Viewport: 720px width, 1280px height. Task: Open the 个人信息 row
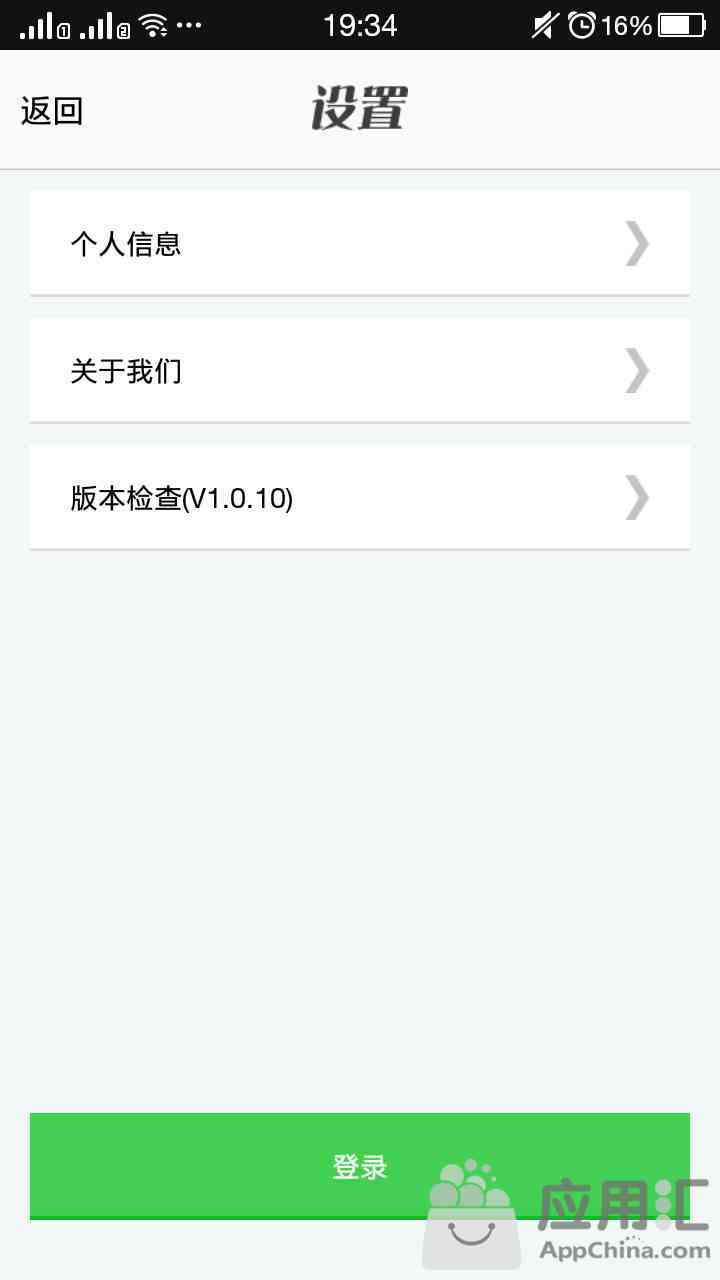tap(360, 243)
